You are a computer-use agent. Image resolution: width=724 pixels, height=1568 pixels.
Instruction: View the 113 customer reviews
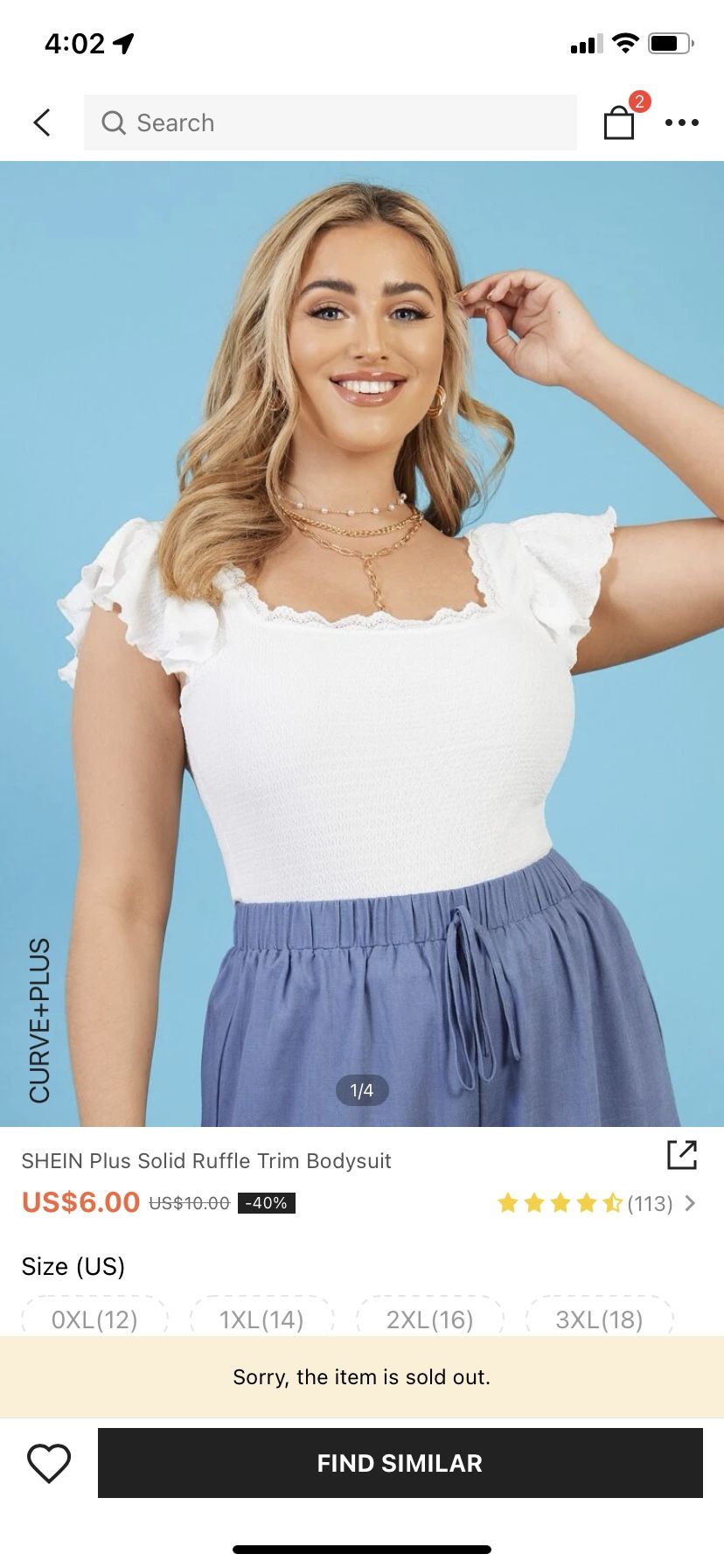pyautogui.click(x=597, y=1203)
